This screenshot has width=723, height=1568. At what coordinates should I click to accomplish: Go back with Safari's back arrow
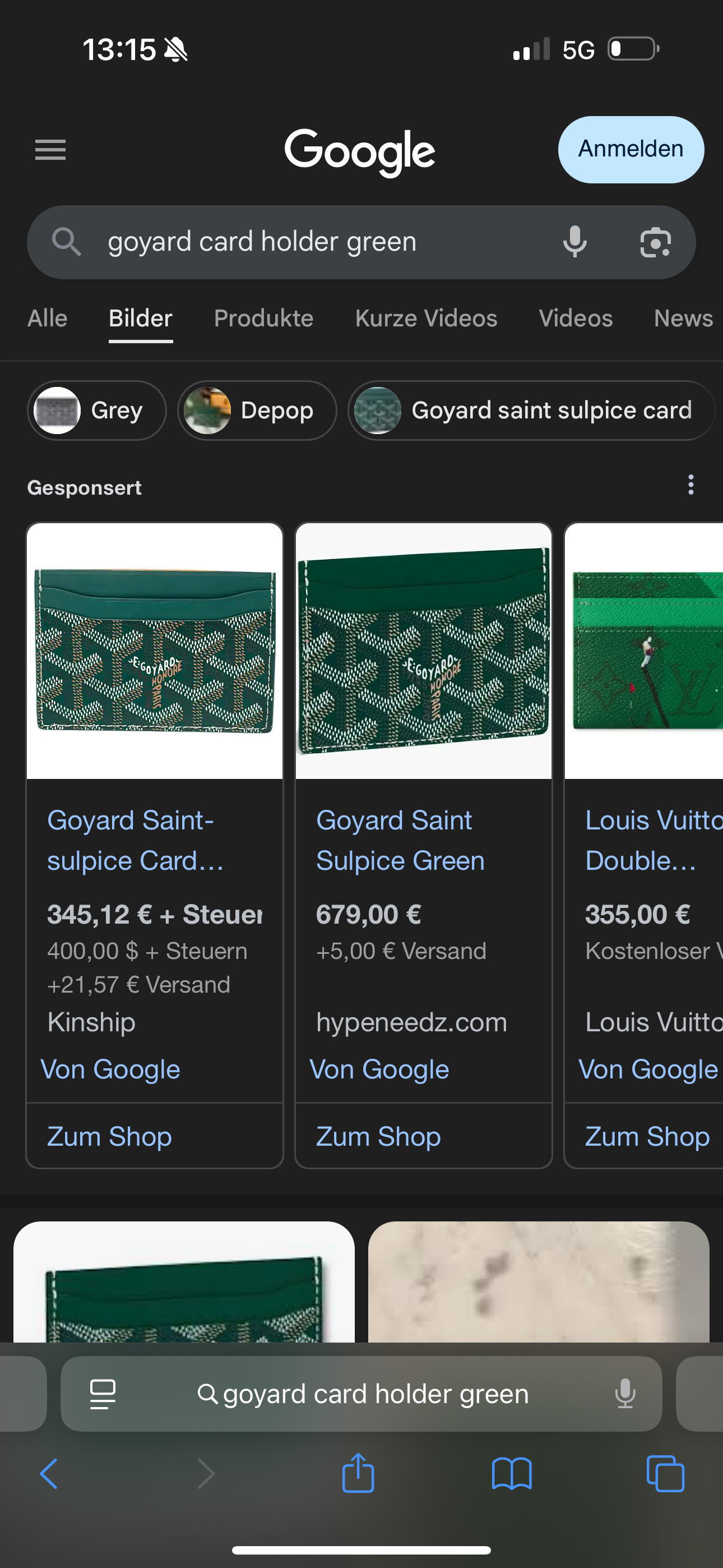(x=49, y=1474)
